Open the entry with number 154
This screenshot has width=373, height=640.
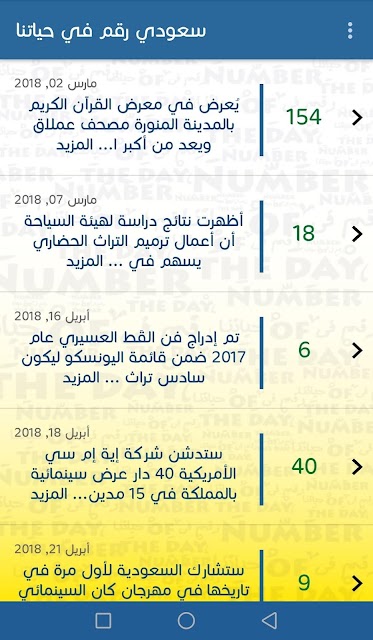(x=186, y=118)
